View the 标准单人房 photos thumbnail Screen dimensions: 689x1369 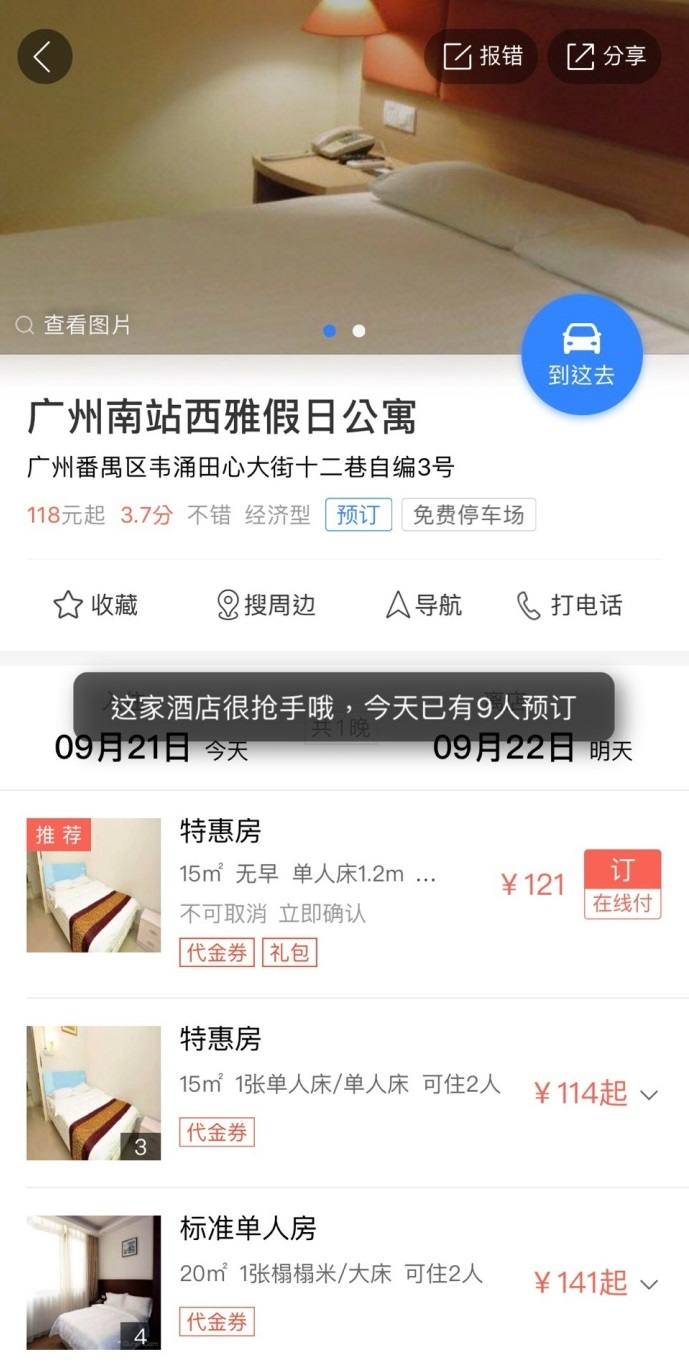pyautogui.click(x=94, y=1282)
